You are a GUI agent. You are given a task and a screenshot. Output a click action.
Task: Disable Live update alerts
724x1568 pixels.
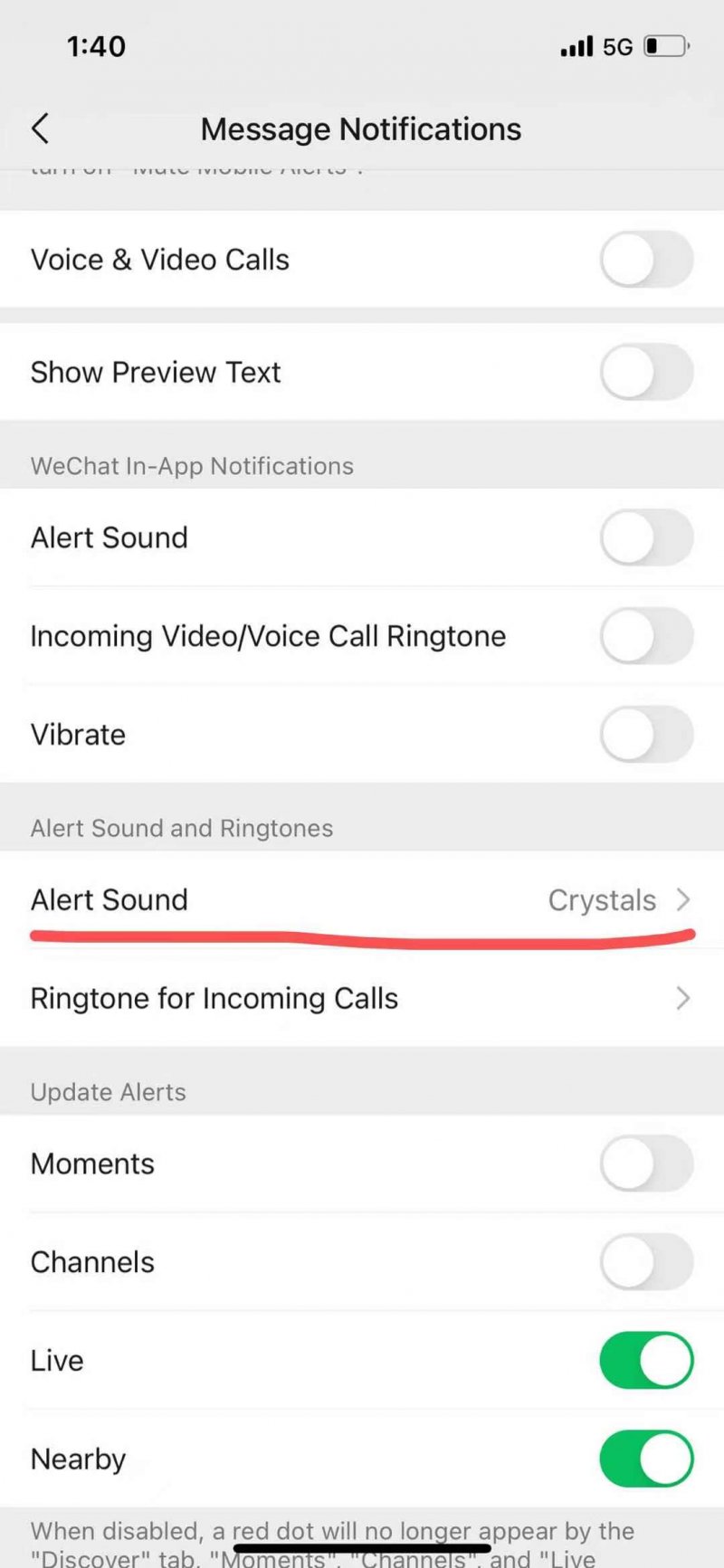coord(646,1360)
